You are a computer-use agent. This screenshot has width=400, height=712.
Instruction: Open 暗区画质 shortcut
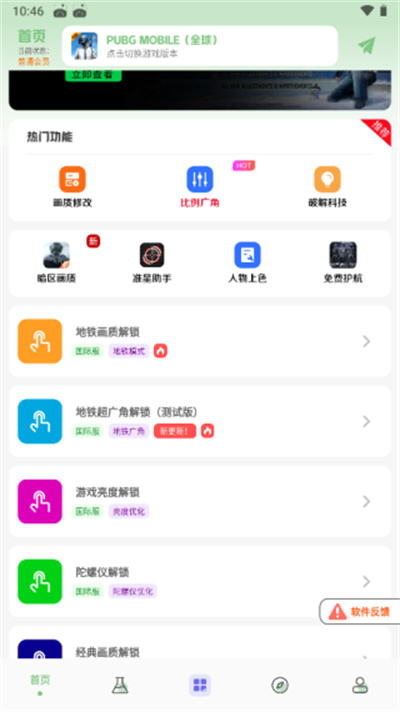56,263
